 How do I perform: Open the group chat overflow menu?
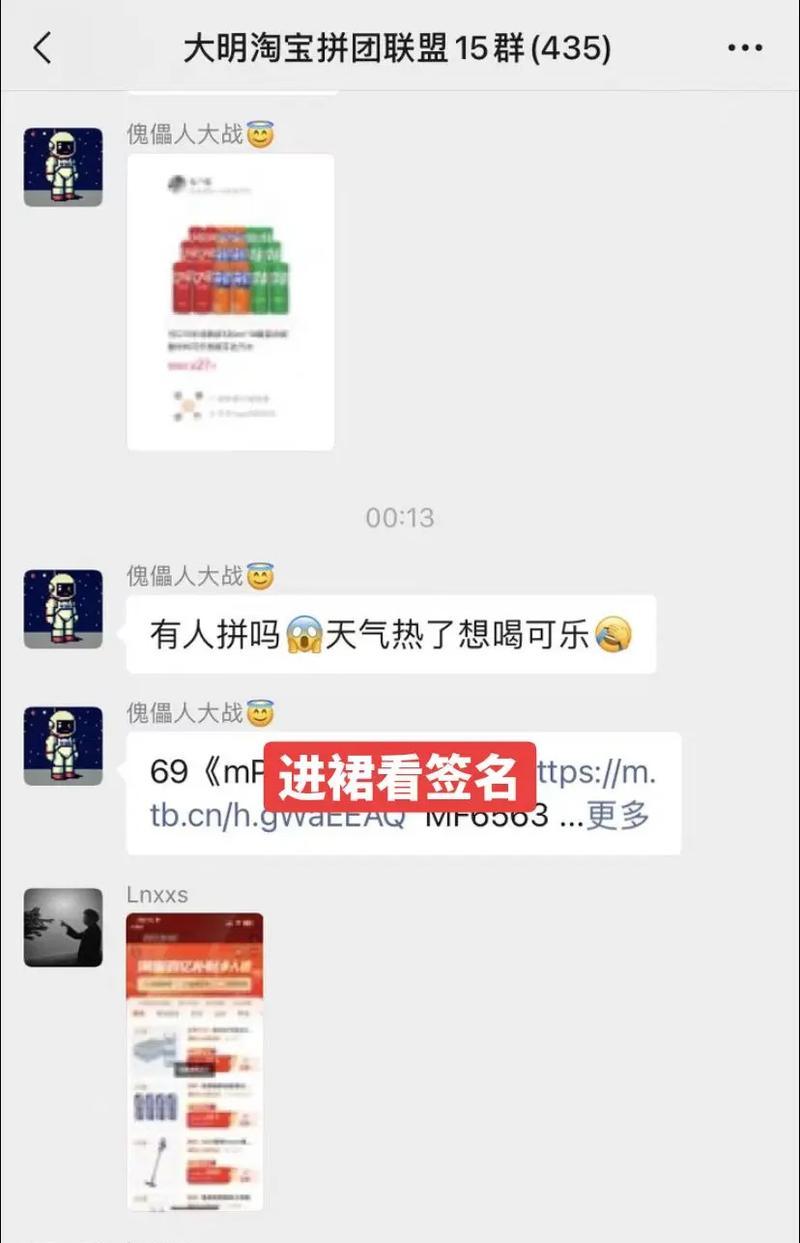(745, 47)
